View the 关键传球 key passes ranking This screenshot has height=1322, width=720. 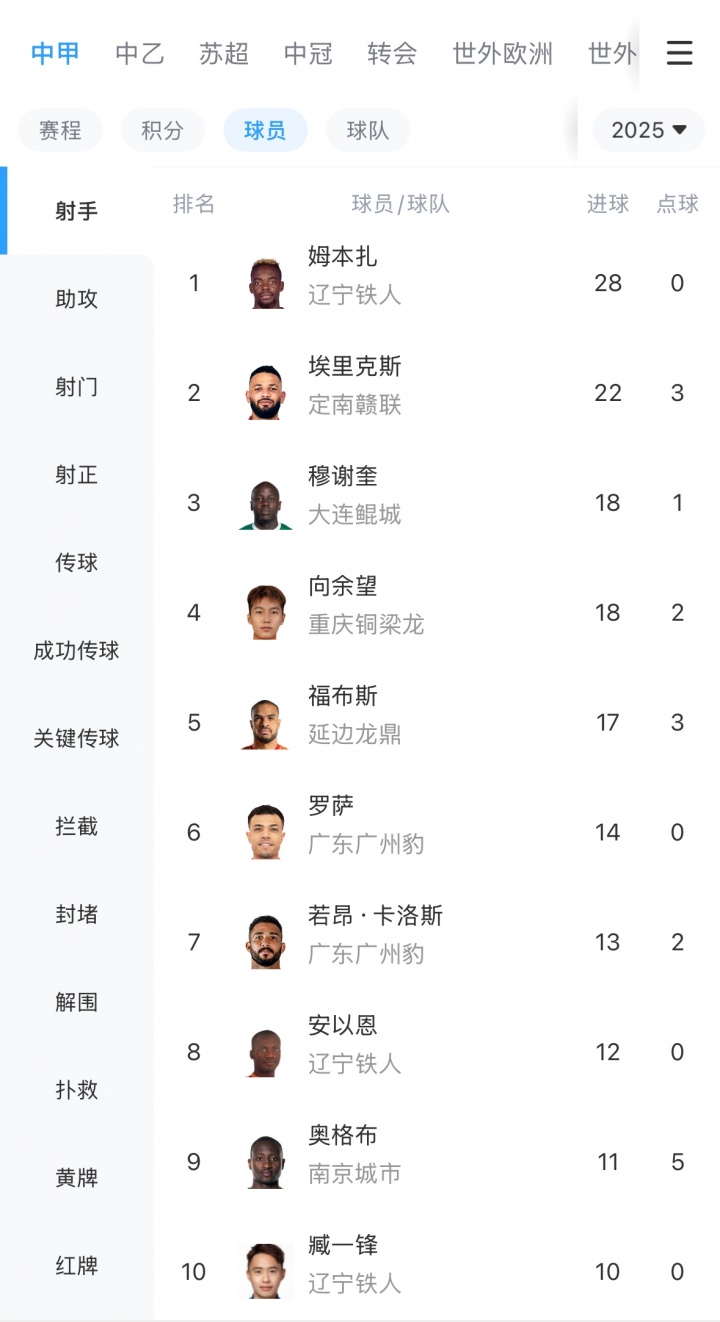77,739
